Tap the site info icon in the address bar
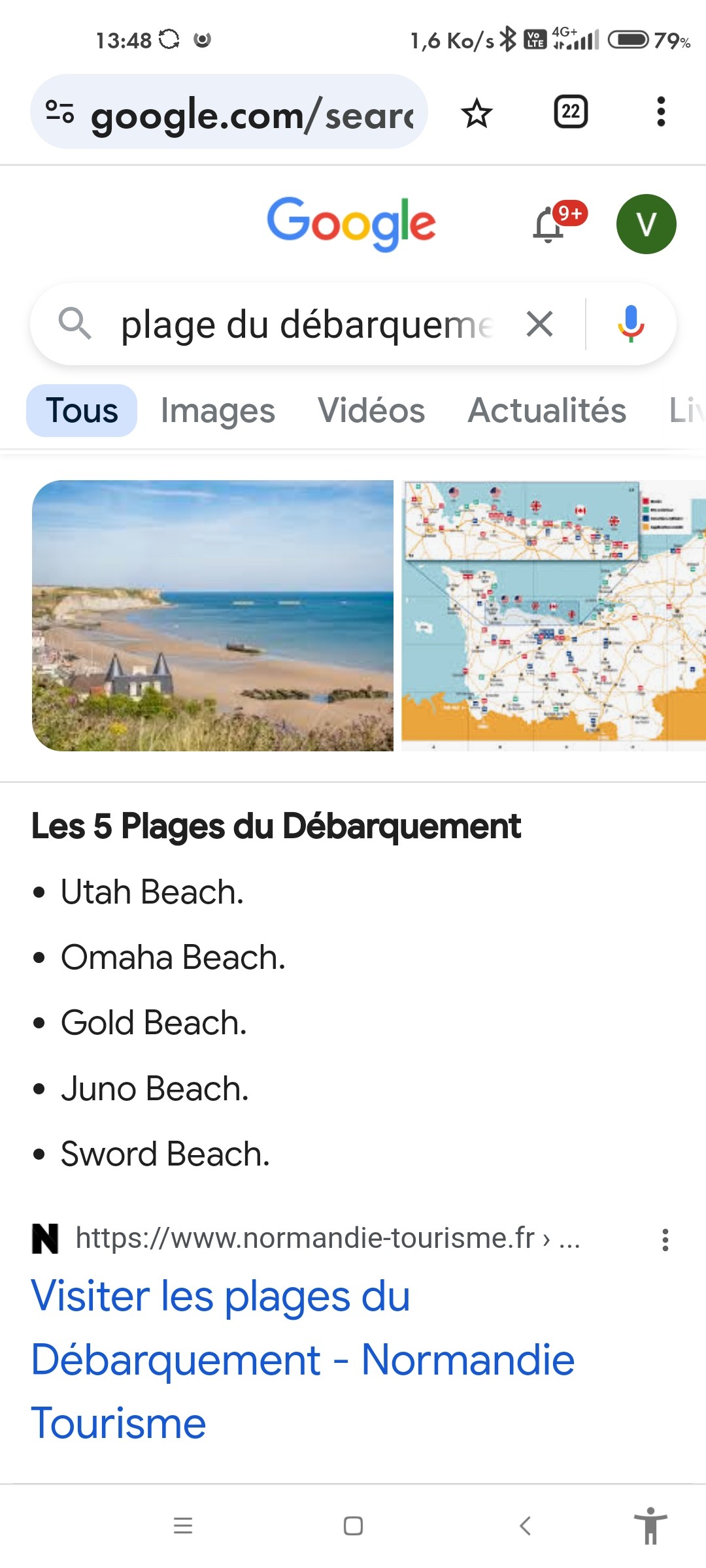706x1568 pixels. point(59,112)
